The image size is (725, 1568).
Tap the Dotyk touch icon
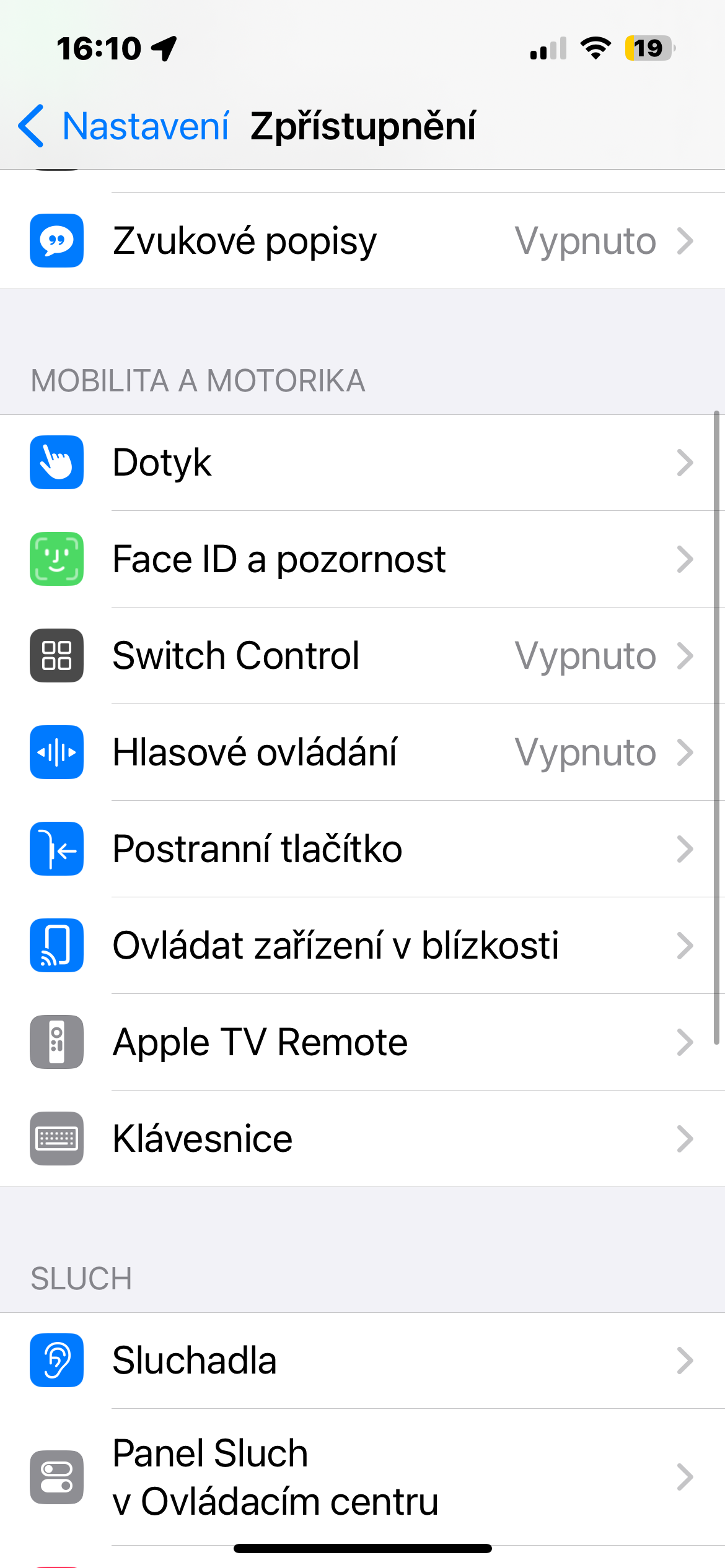pyautogui.click(x=56, y=463)
